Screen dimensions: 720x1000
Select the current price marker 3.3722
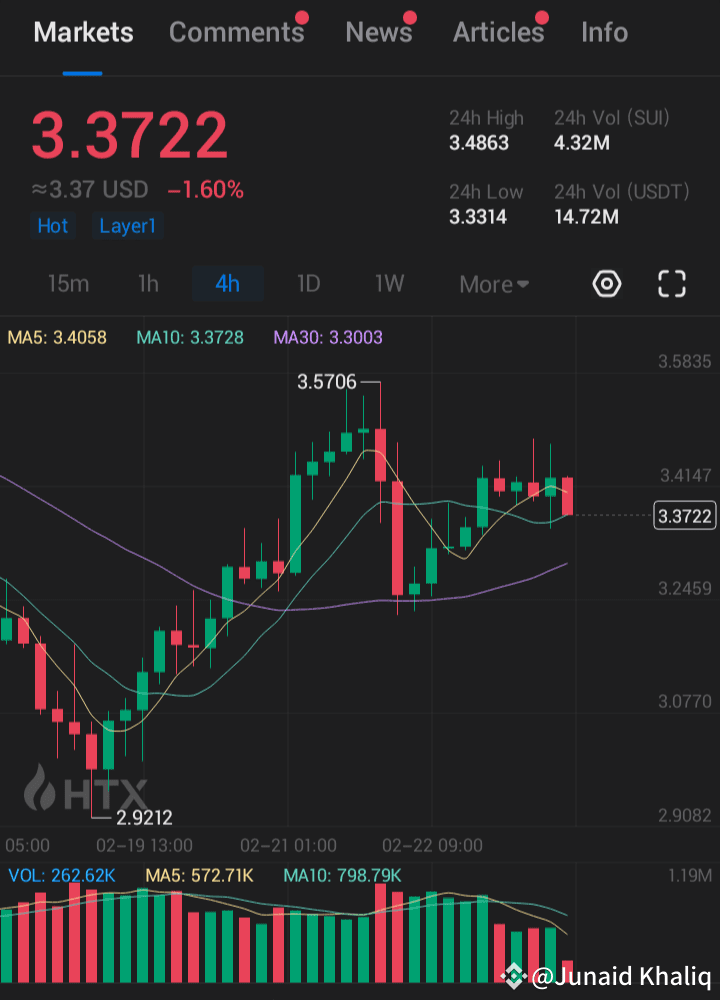click(684, 515)
